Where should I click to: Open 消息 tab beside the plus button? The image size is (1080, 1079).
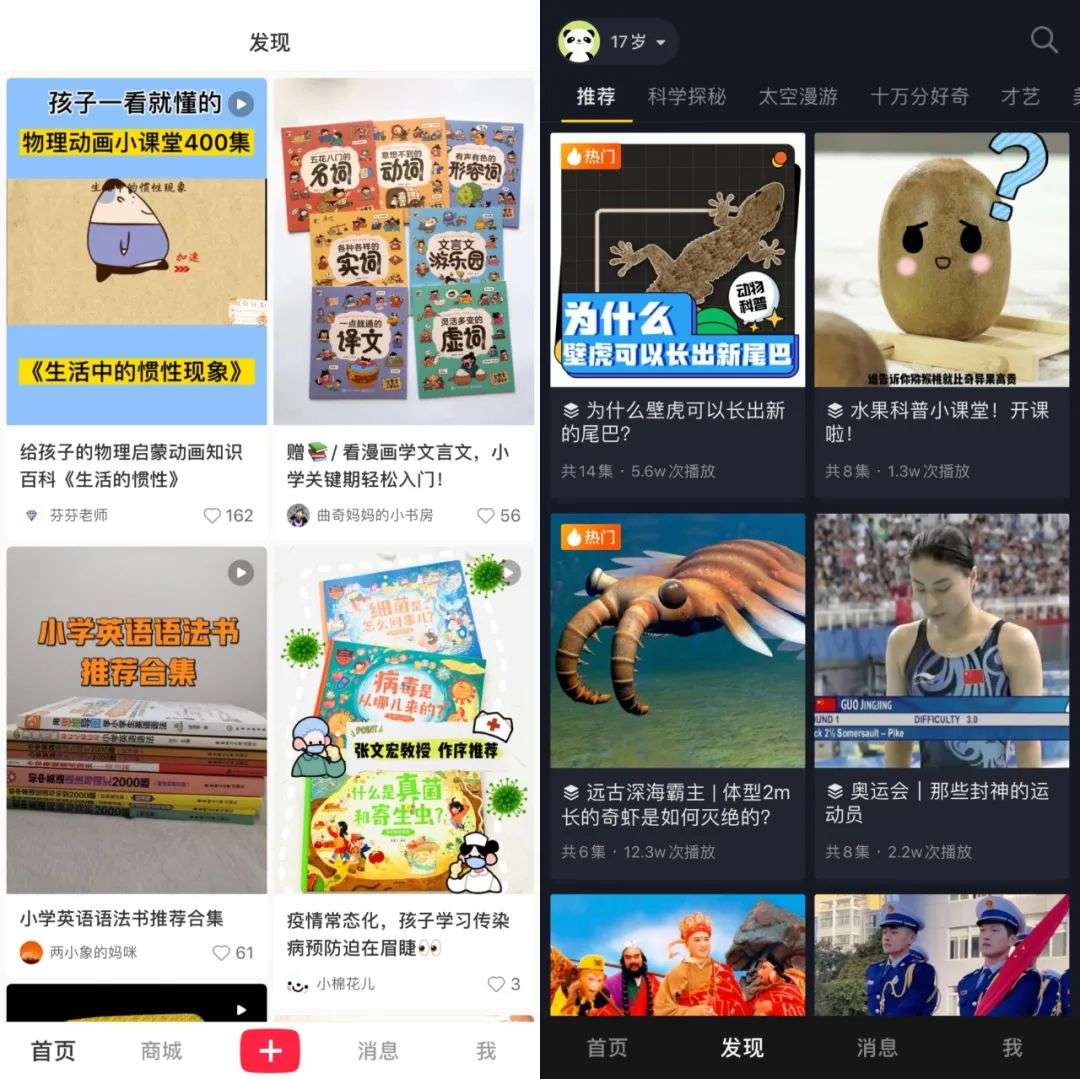click(377, 1050)
